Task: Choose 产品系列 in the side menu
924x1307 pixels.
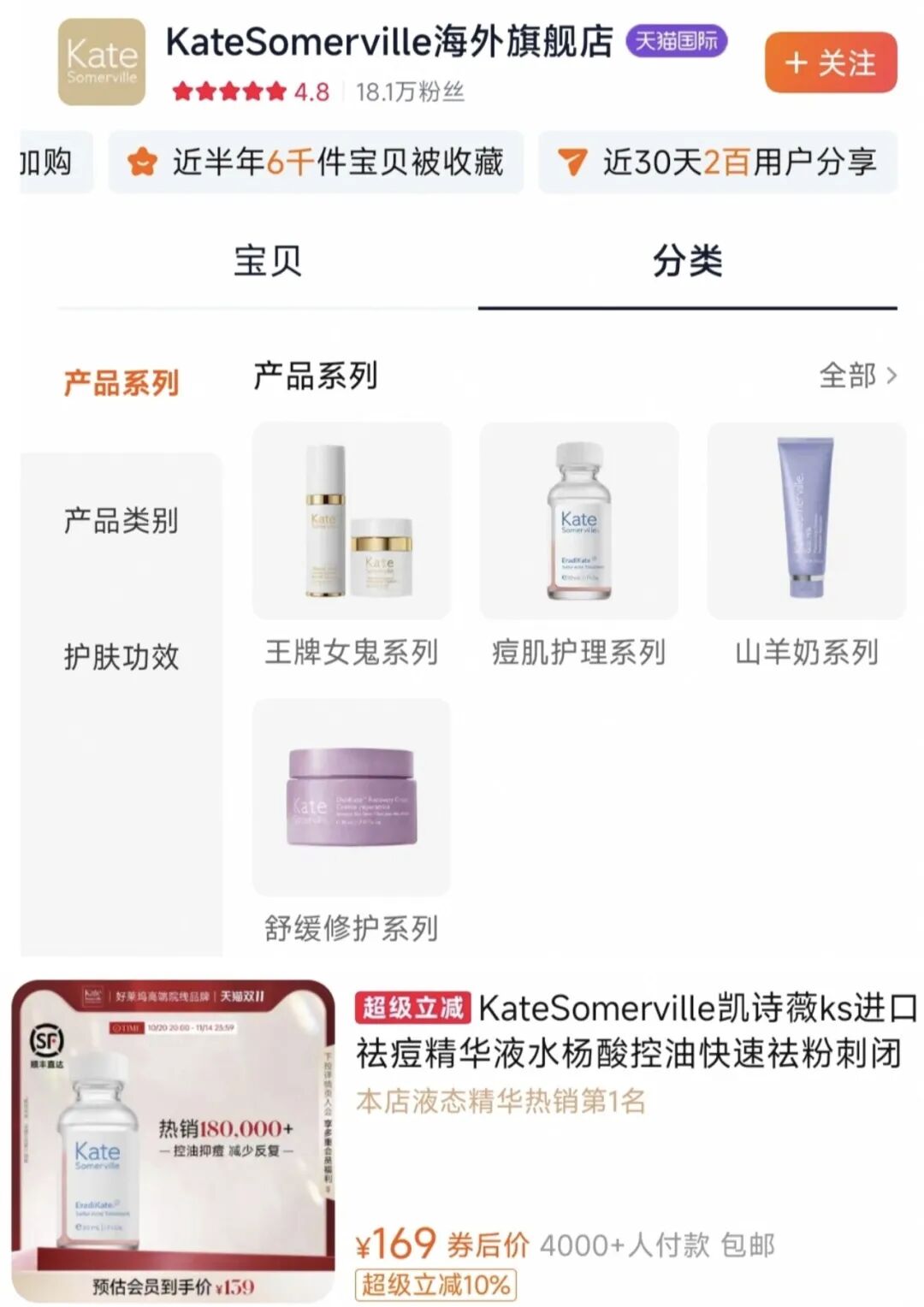Action: [x=121, y=382]
